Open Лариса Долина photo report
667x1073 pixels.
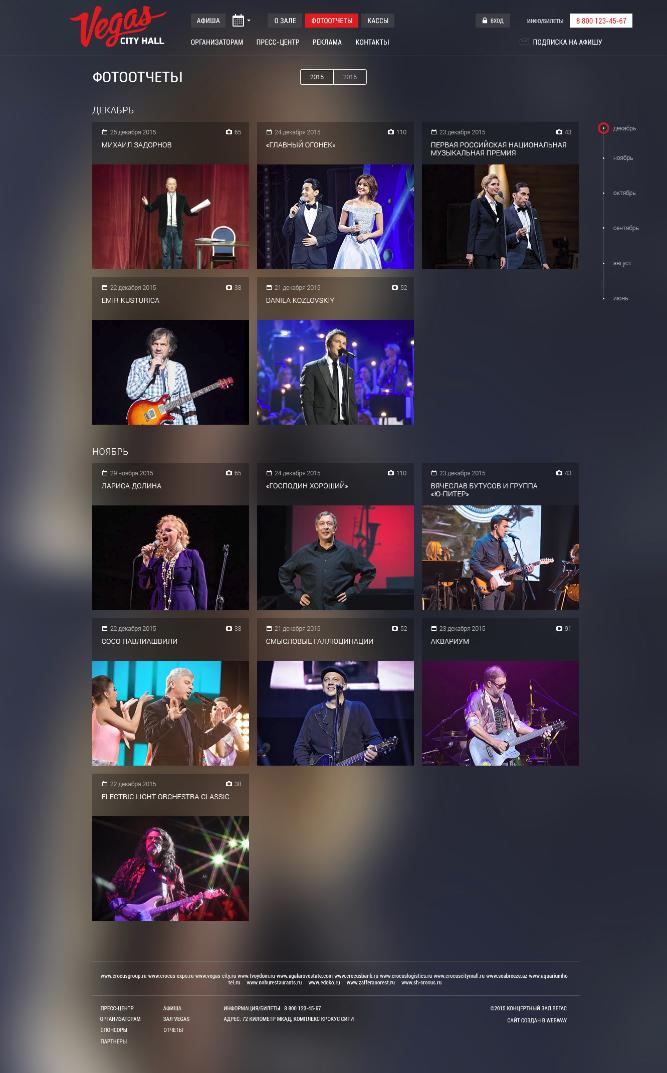point(170,556)
